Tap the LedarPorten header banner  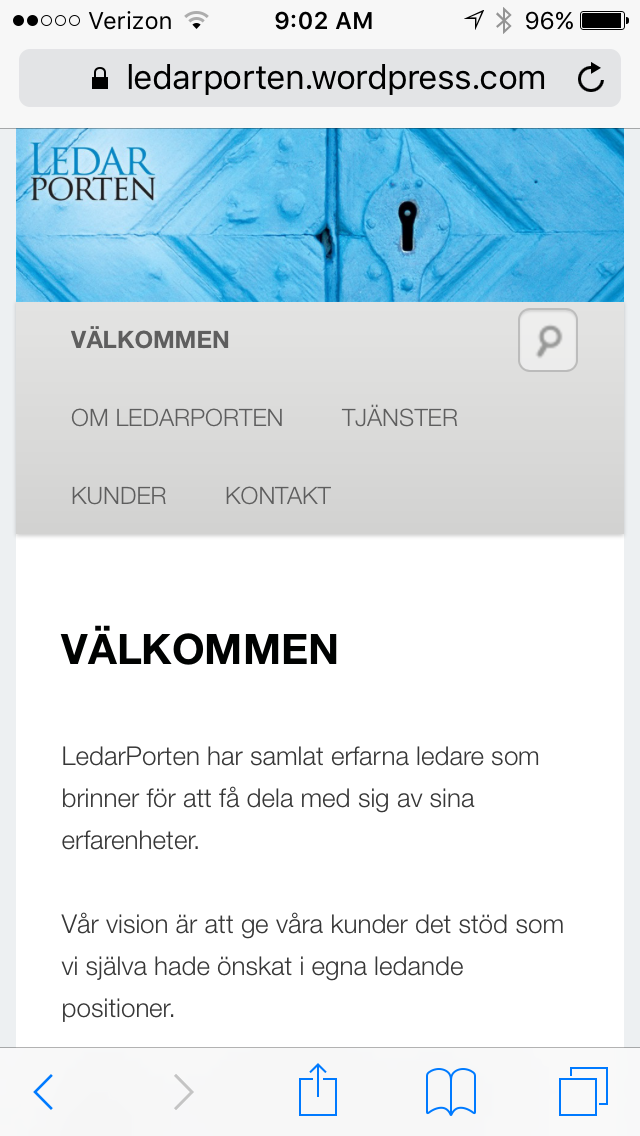coord(320,215)
